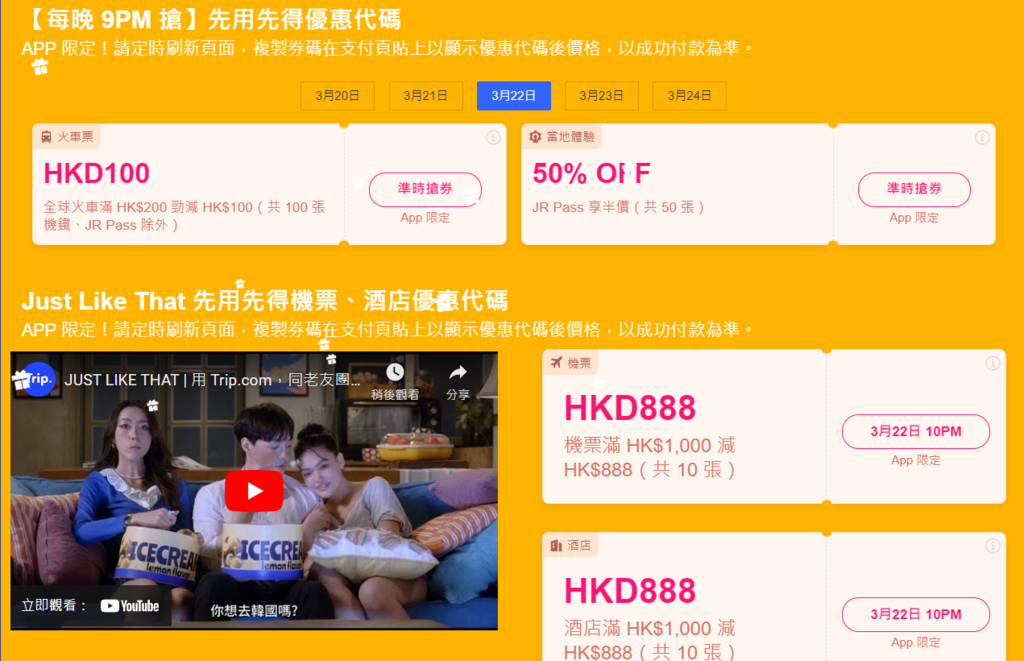Tap 準時搶券 on the HKD100 train coupon
Image resolution: width=1024 pixels, height=661 pixels.
[x=425, y=189]
